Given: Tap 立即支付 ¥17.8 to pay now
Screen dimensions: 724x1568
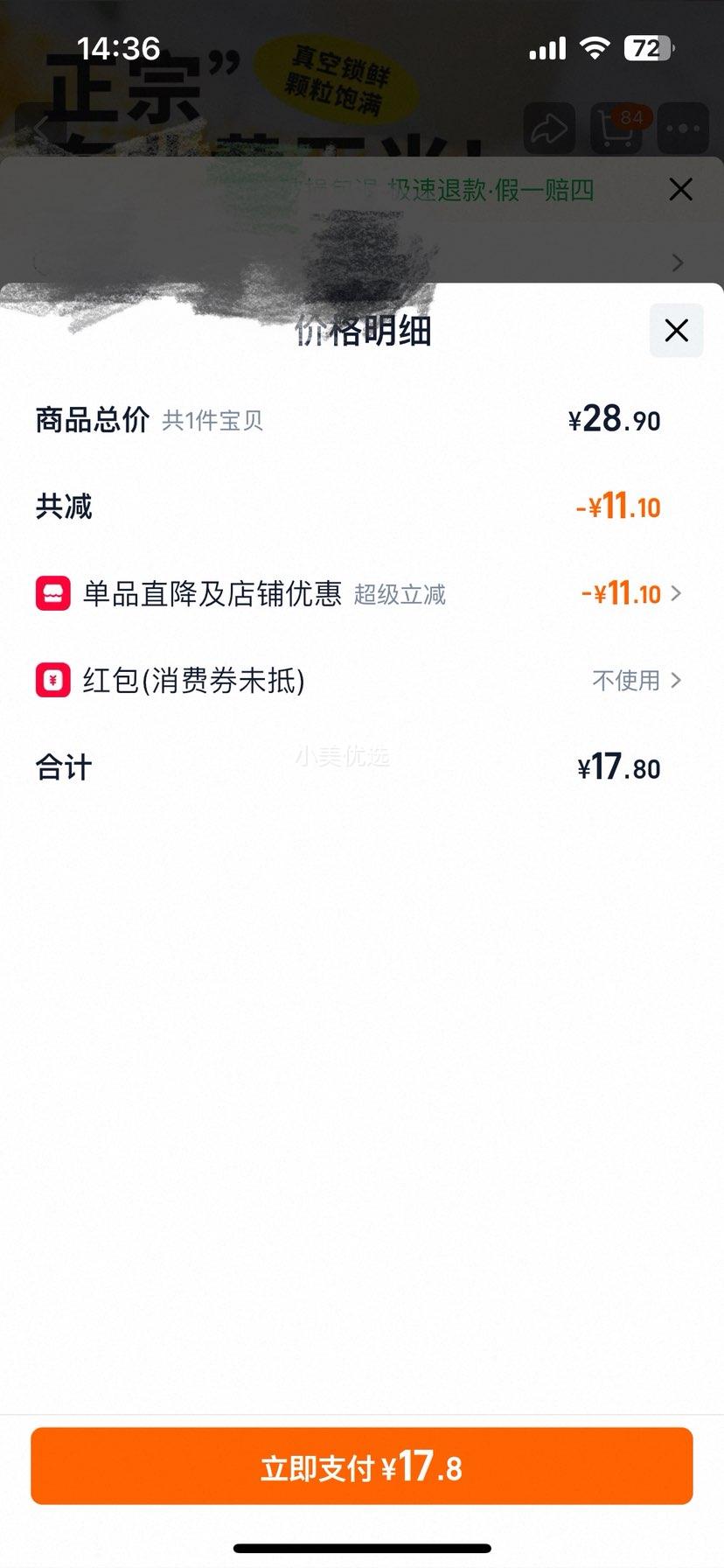Looking at the screenshot, I should coord(362,1467).
